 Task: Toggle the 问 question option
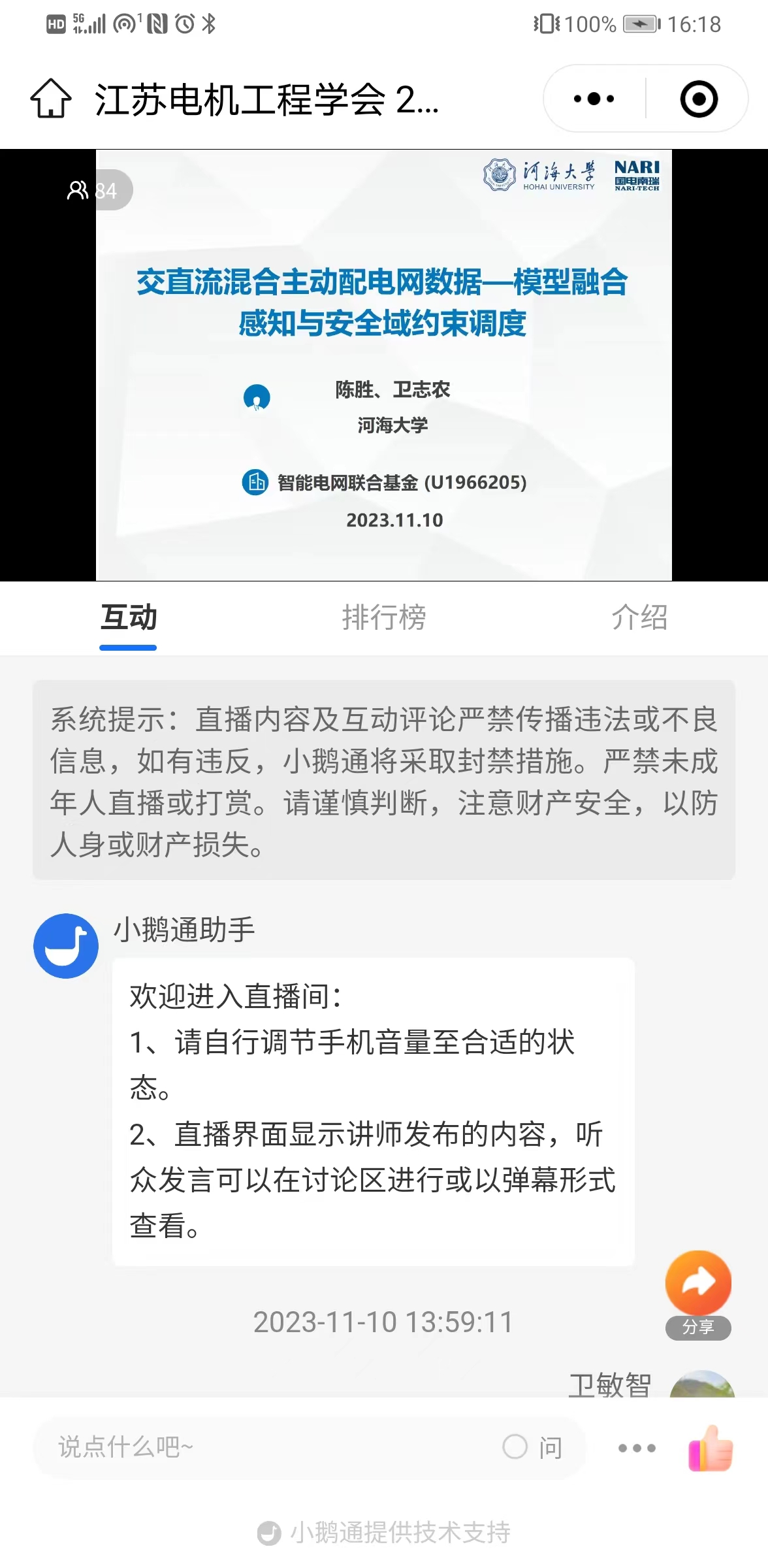click(532, 1447)
